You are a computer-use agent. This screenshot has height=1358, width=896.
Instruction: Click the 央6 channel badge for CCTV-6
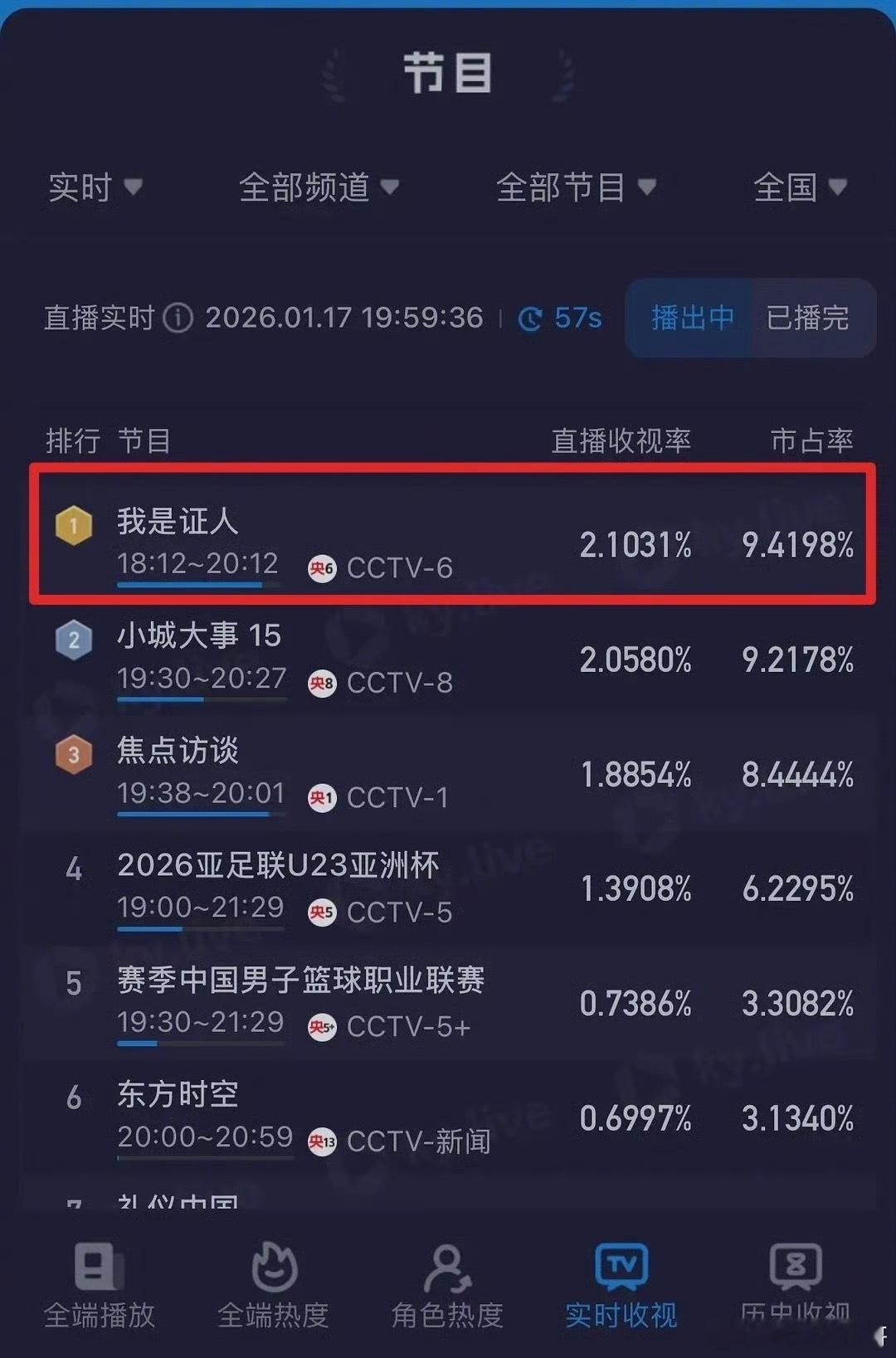click(x=320, y=569)
